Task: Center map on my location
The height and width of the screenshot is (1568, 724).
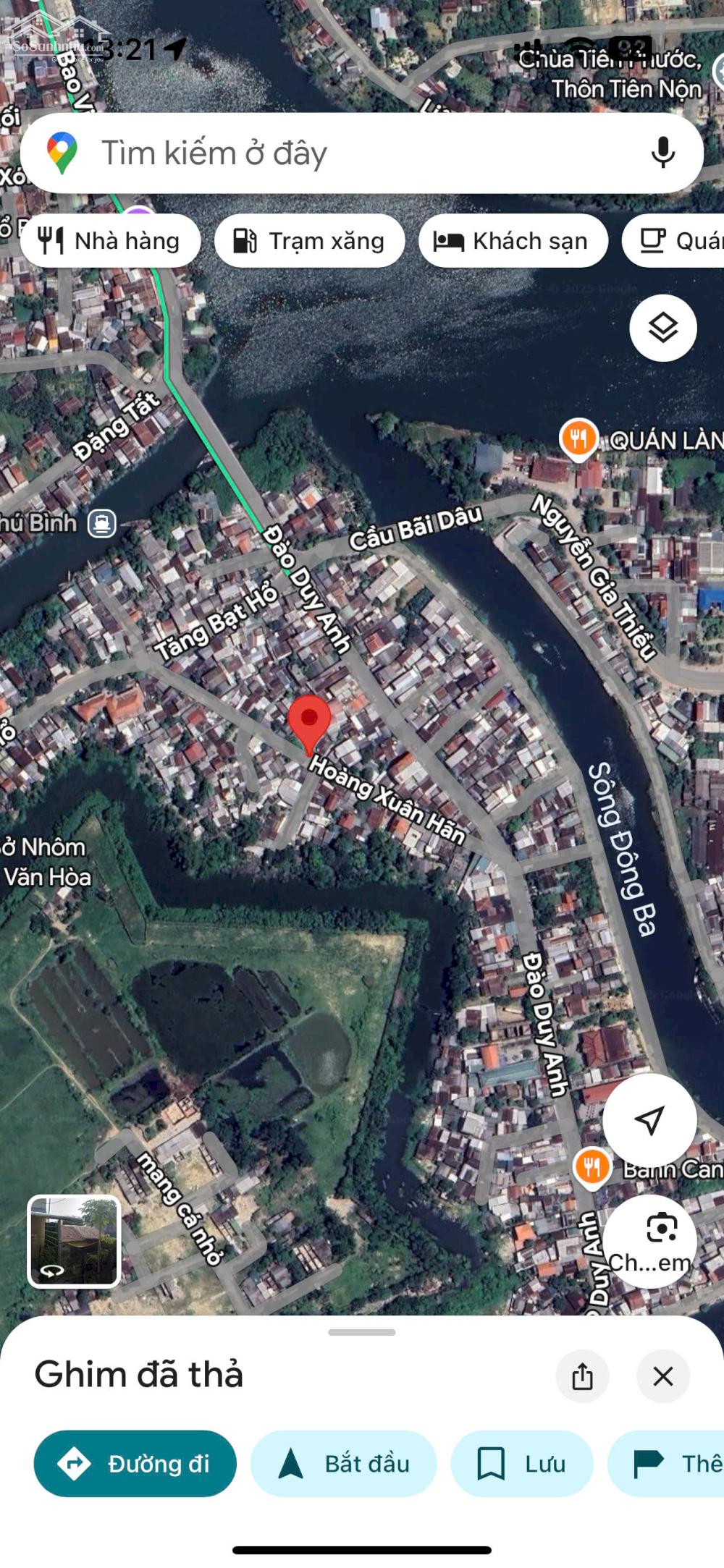Action: point(649,1119)
